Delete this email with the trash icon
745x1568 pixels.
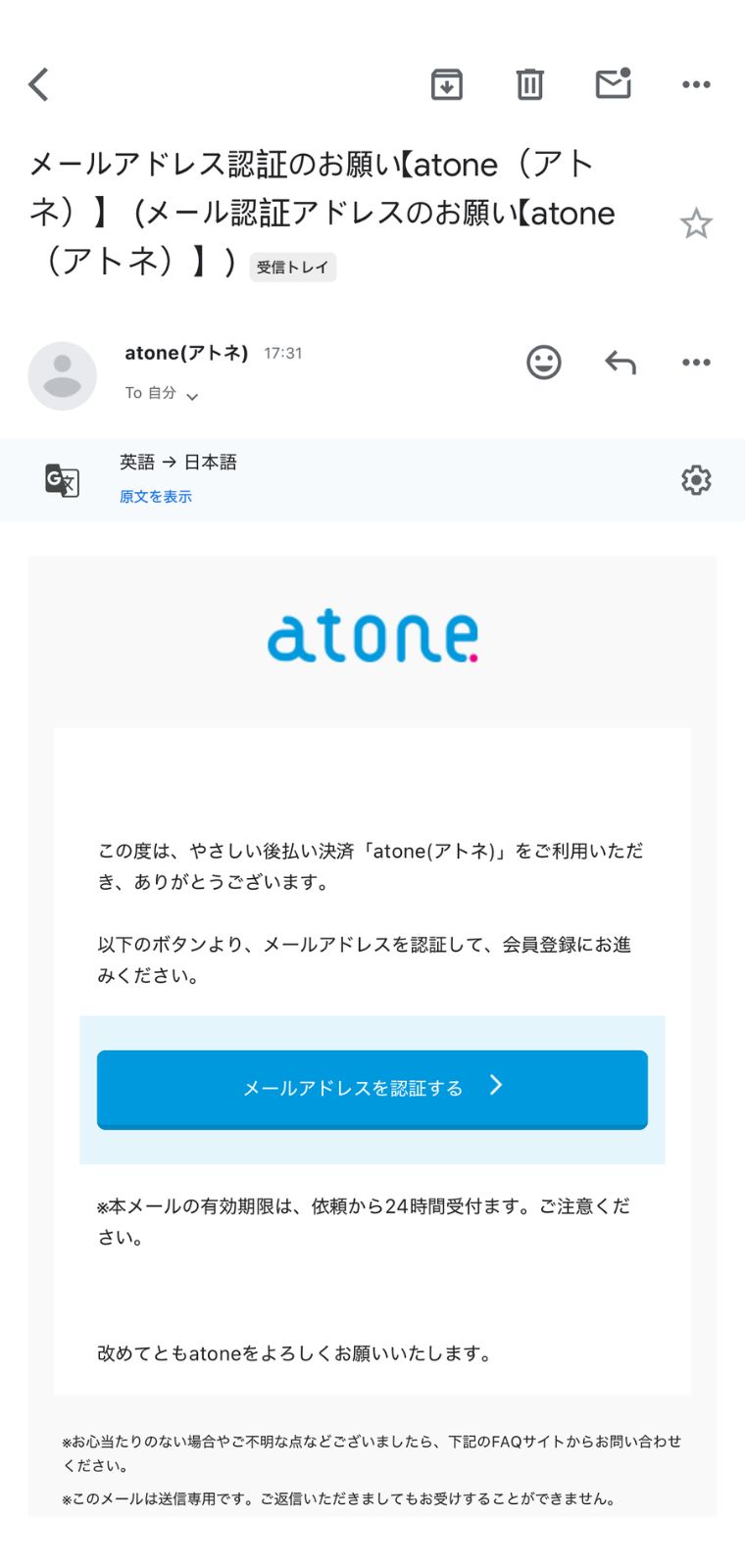529,84
